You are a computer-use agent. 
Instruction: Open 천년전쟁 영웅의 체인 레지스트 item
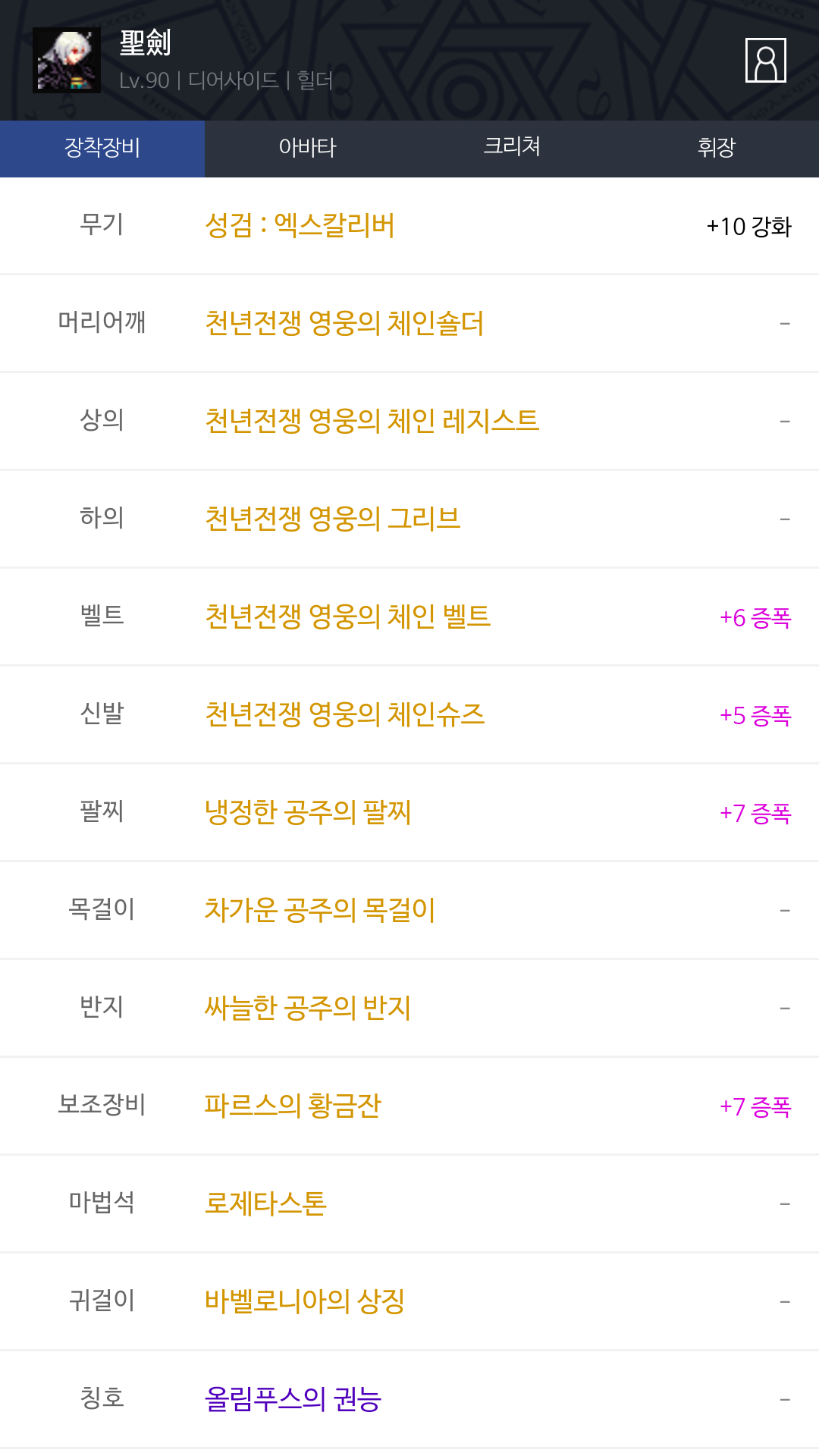click(372, 421)
